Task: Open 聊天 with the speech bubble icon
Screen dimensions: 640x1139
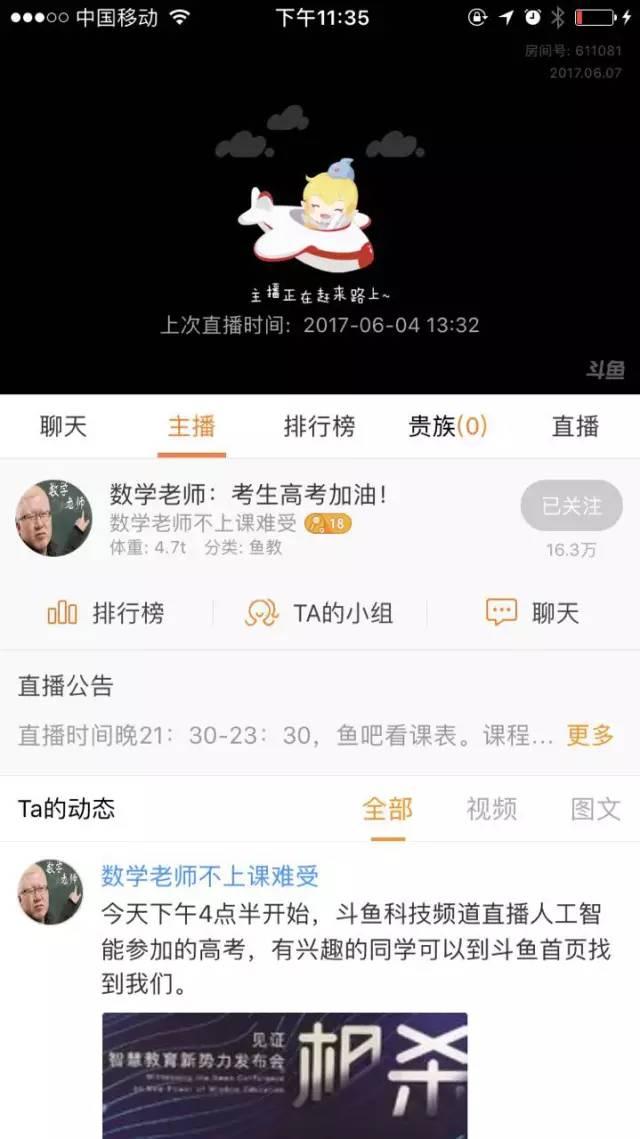Action: pos(532,613)
